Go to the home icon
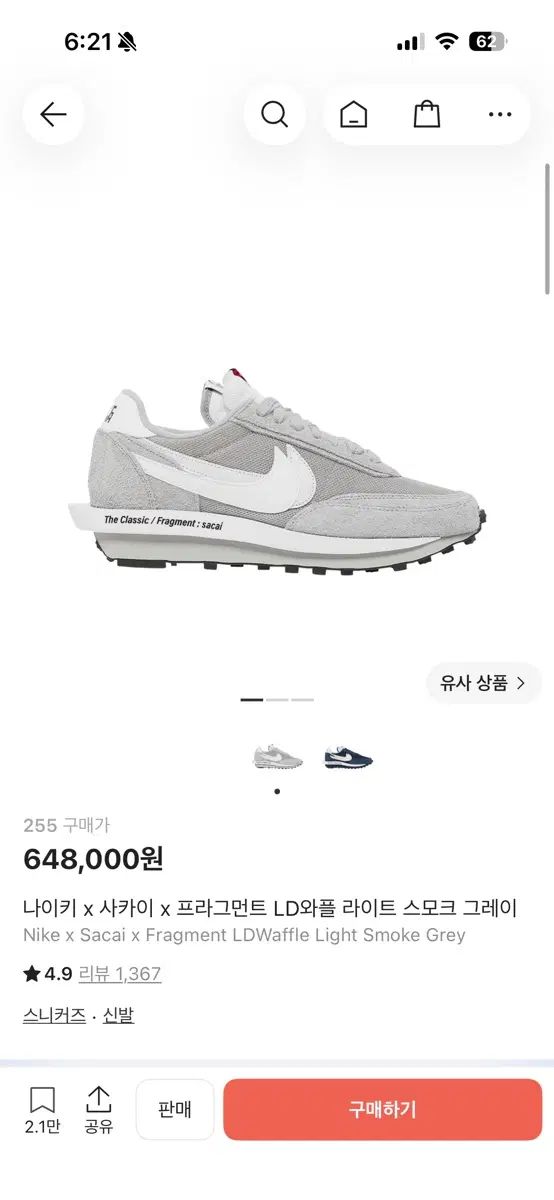The height and width of the screenshot is (1200, 554). (x=353, y=115)
